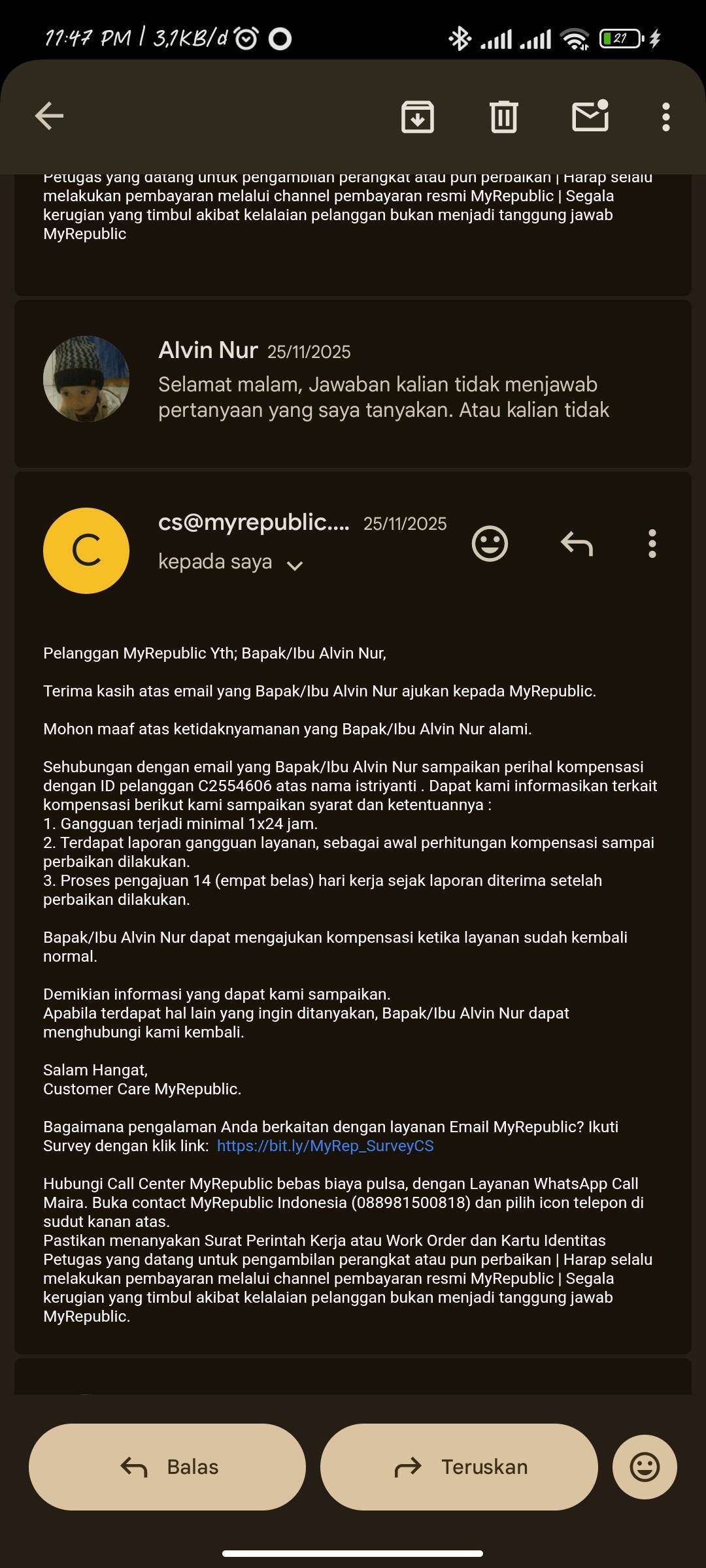Go back to the inbox
Screen dimensions: 706x1568
(49, 117)
